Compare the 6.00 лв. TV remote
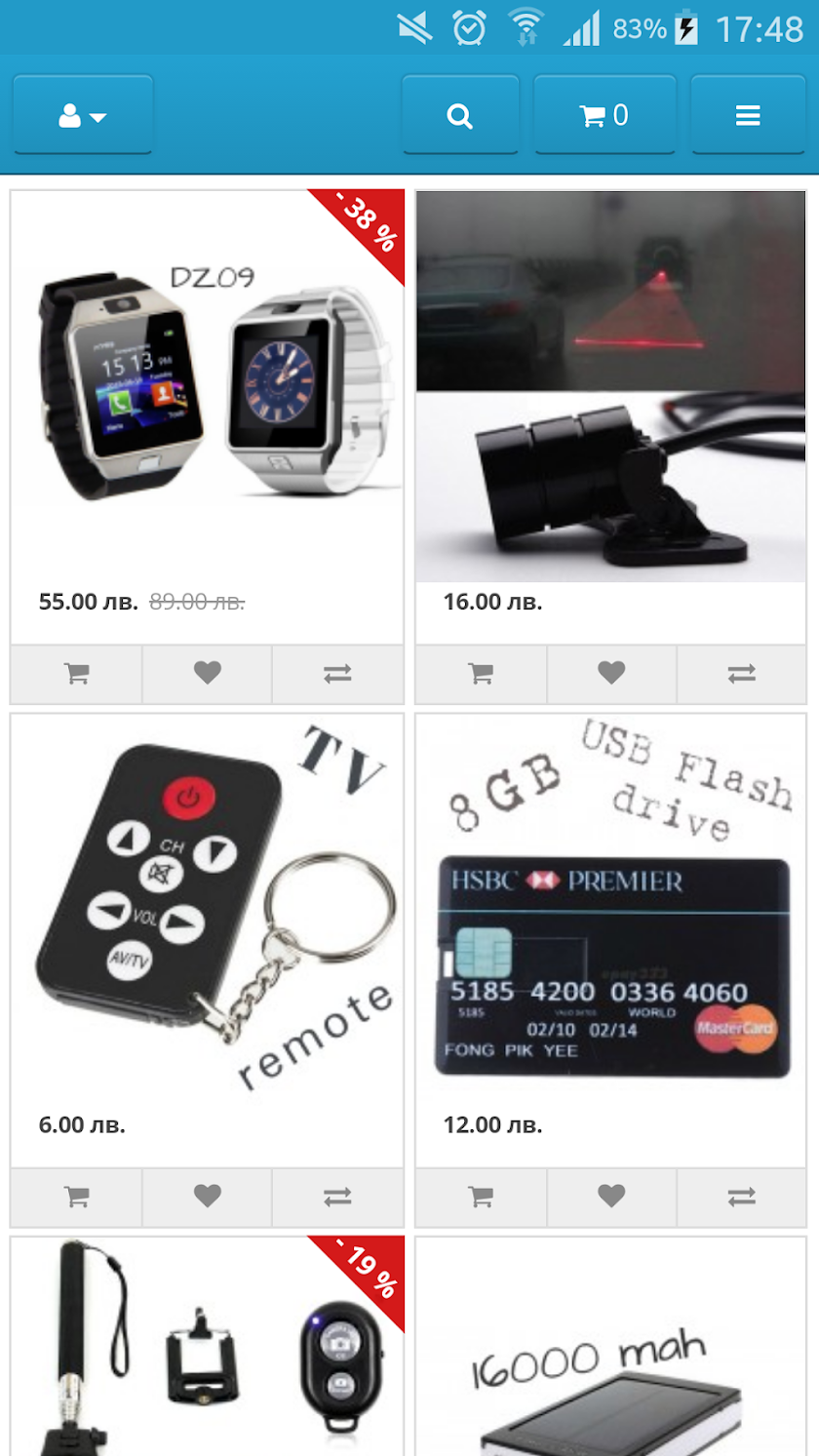The image size is (819, 1456). pos(337,1197)
